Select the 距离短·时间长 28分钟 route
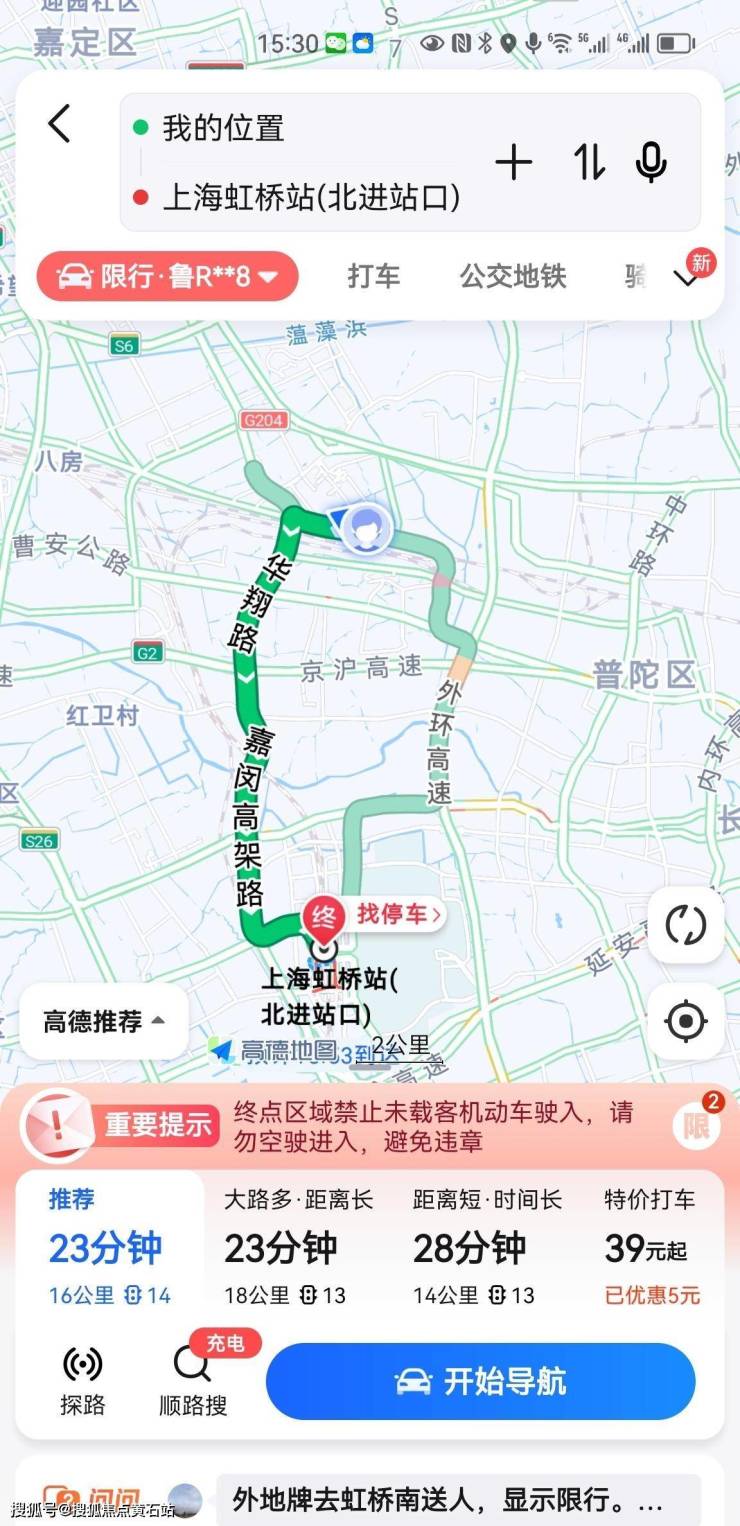The width and height of the screenshot is (740, 1526). 487,1246
